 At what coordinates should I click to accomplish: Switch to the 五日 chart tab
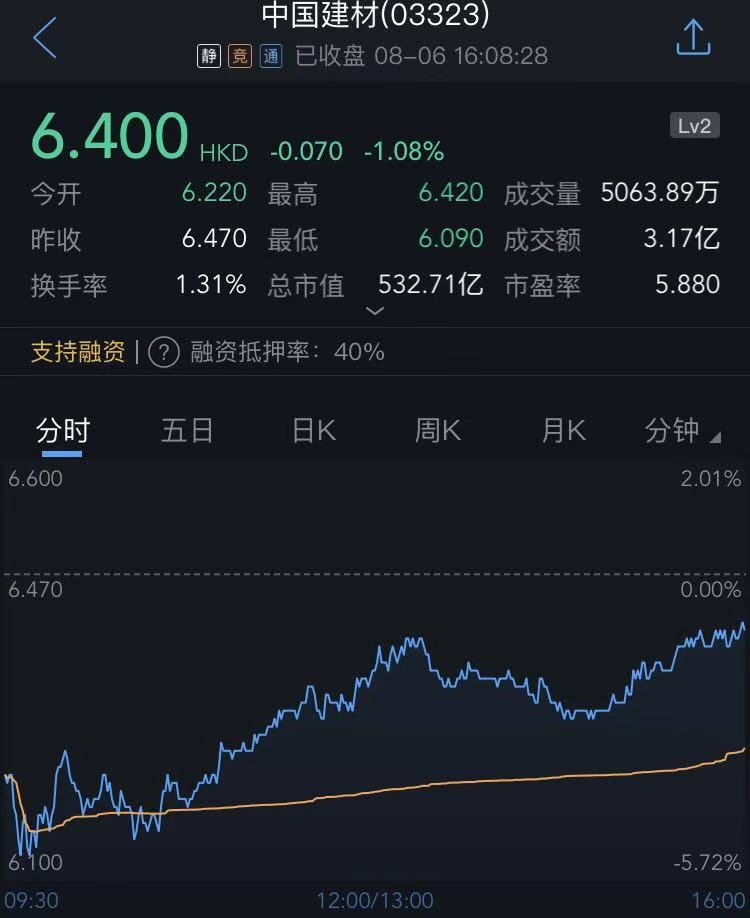coord(187,431)
